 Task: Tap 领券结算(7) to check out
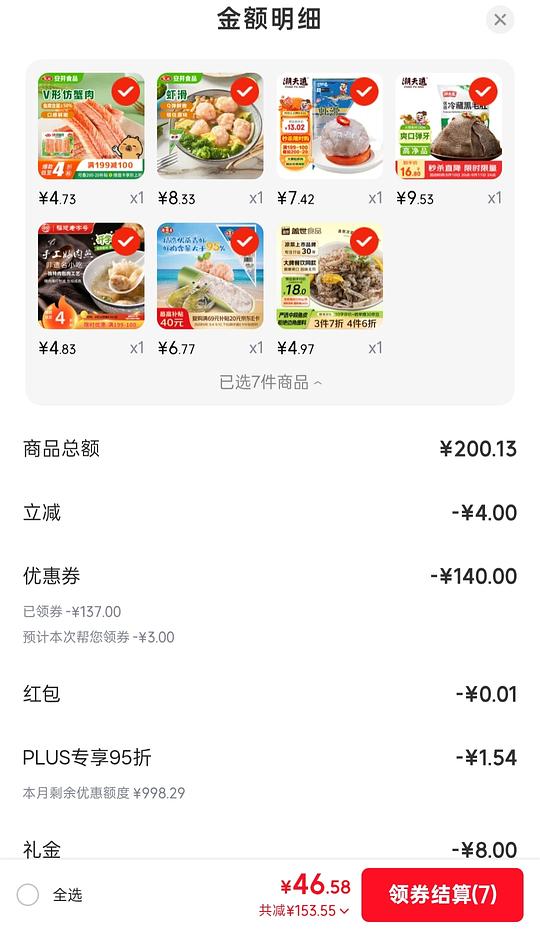point(442,894)
